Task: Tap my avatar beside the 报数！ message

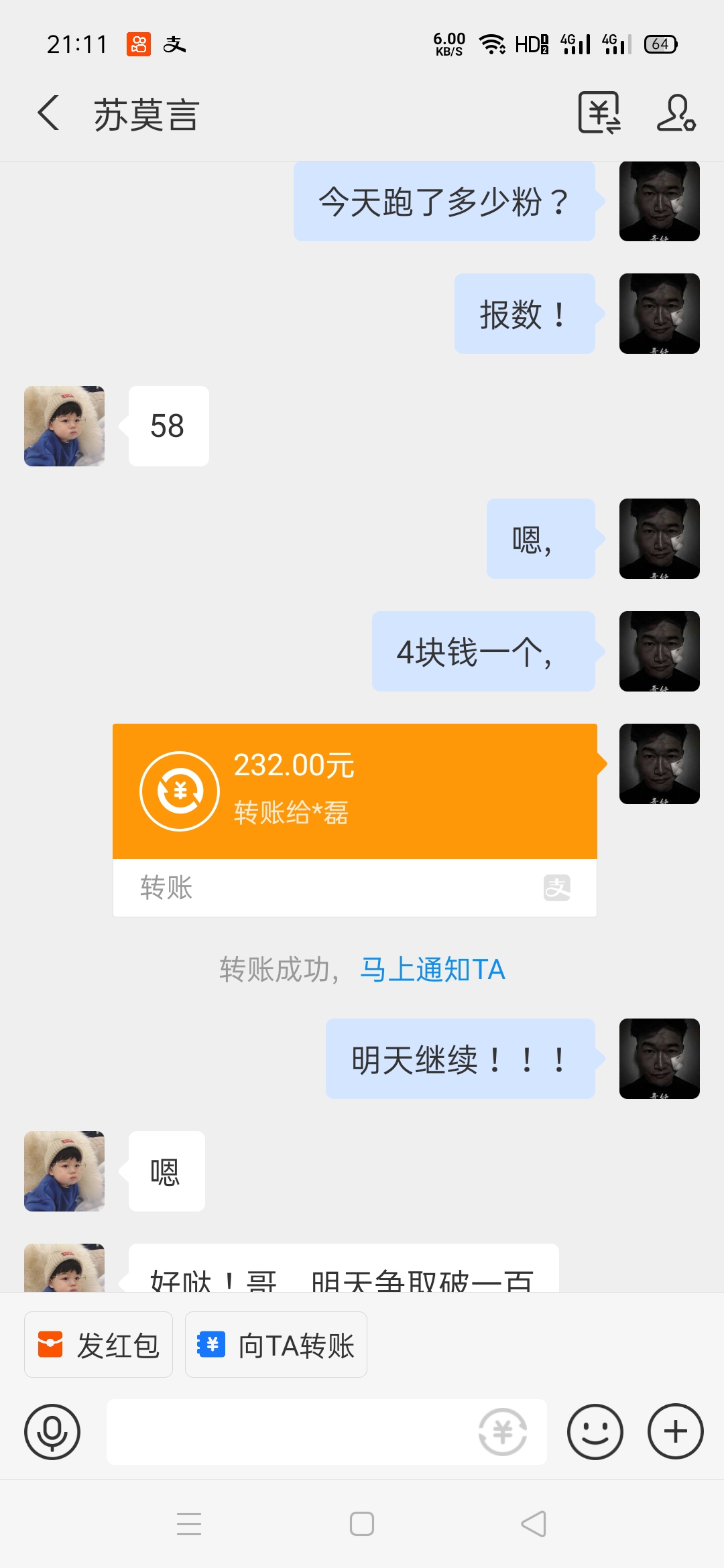Action: [659, 314]
